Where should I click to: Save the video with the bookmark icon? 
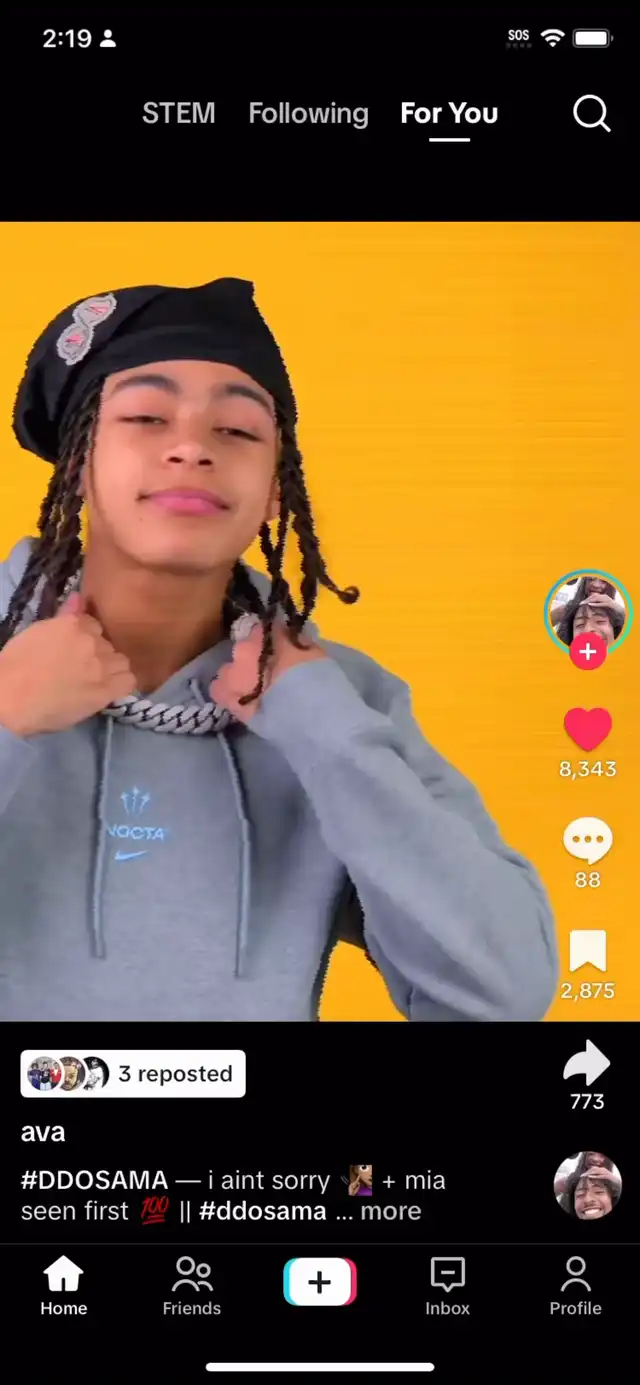[588, 951]
